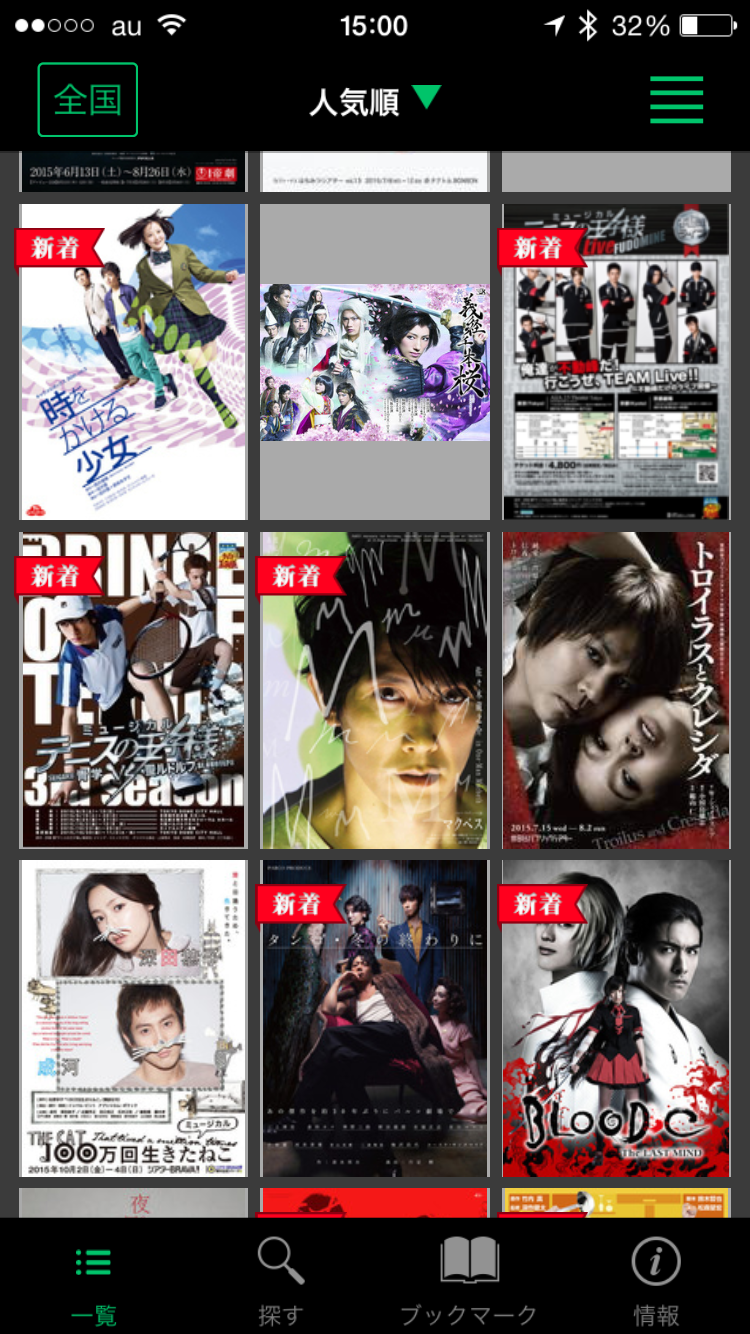Screen dimensions: 750x1334
Task: Open the 情報 info tab
Action: [x=656, y=1278]
